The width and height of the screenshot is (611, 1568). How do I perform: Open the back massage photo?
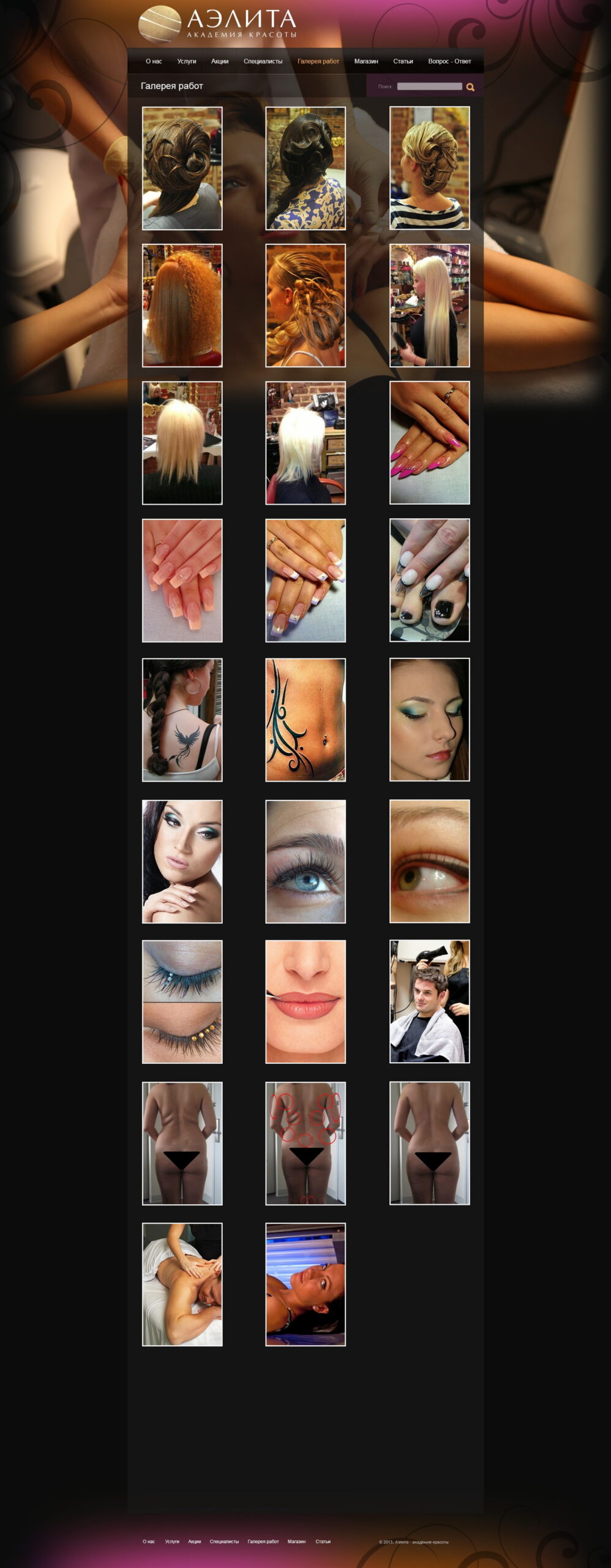point(182,1284)
